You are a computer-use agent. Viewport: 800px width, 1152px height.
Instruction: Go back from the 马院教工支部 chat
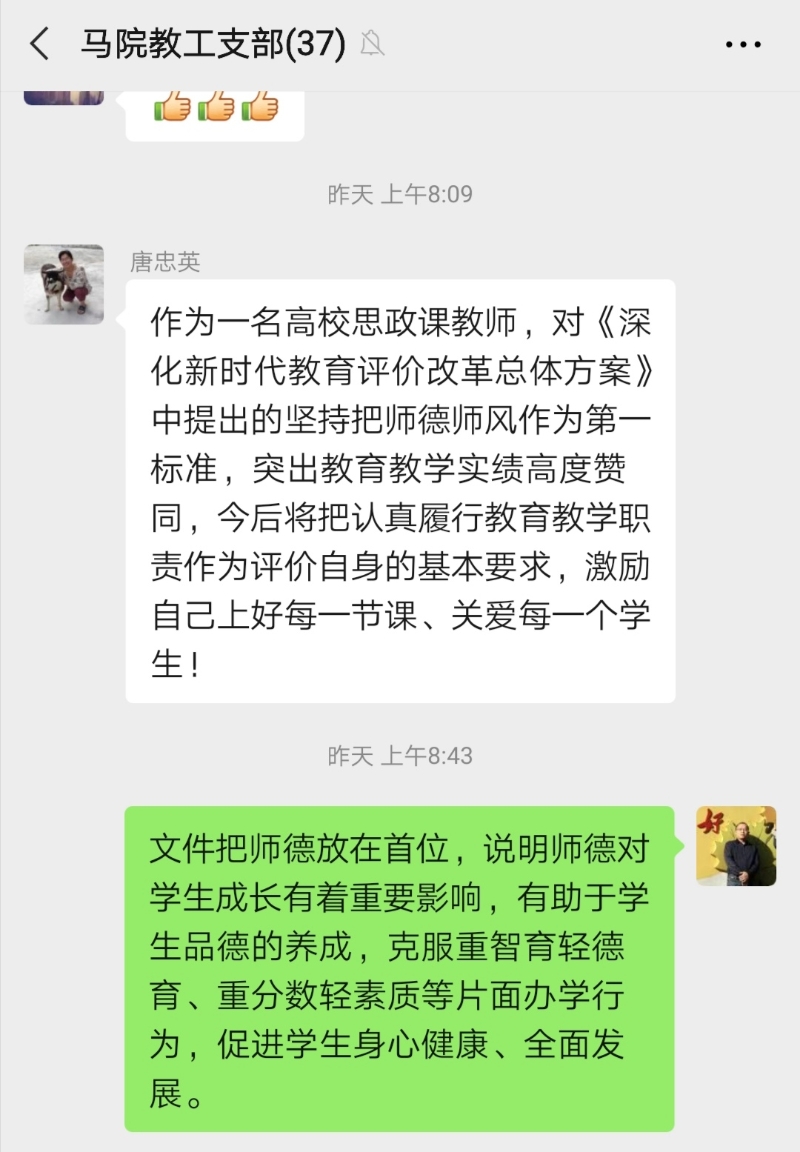coord(40,44)
